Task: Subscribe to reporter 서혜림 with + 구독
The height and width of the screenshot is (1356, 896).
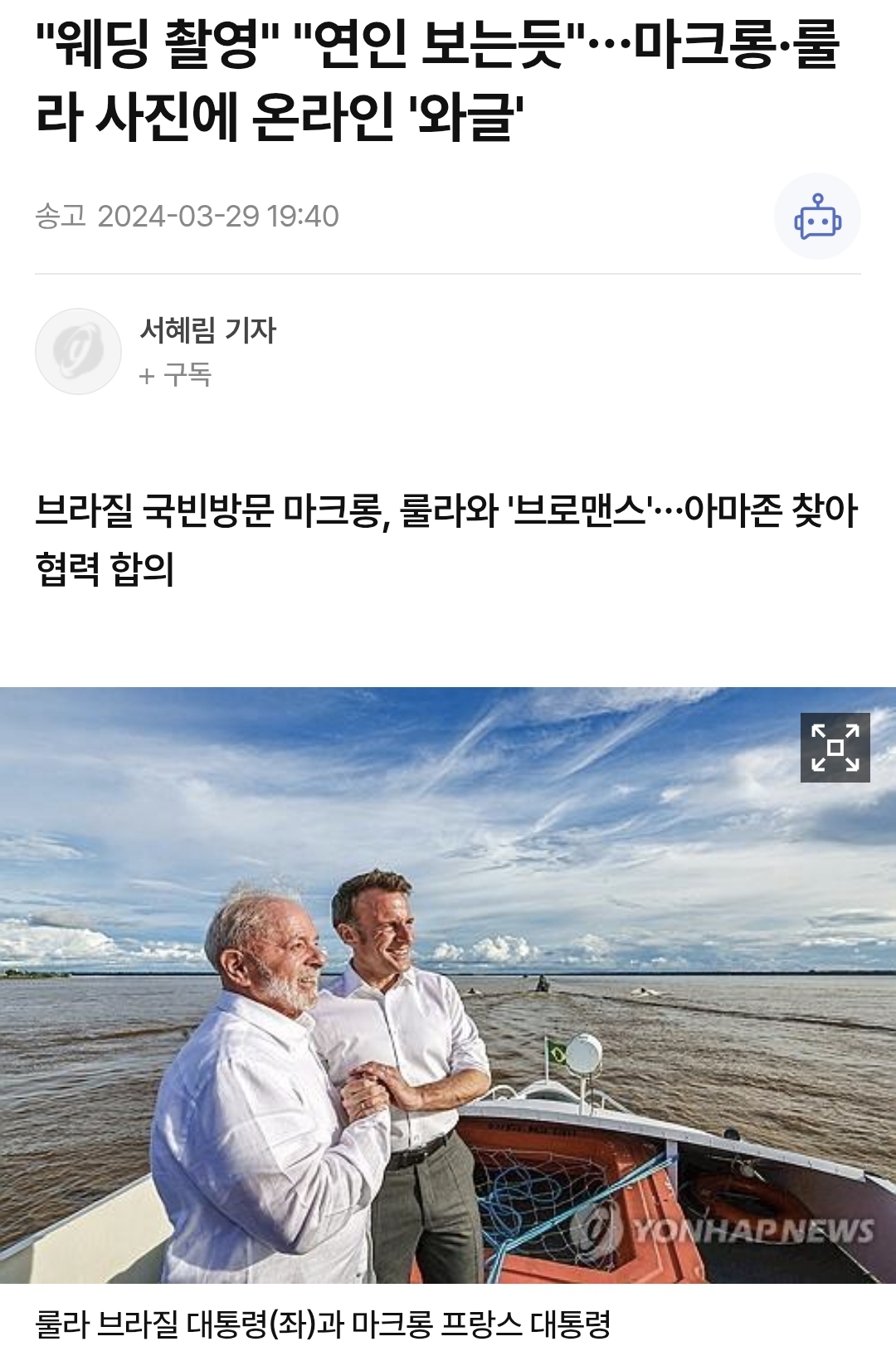Action: (176, 375)
